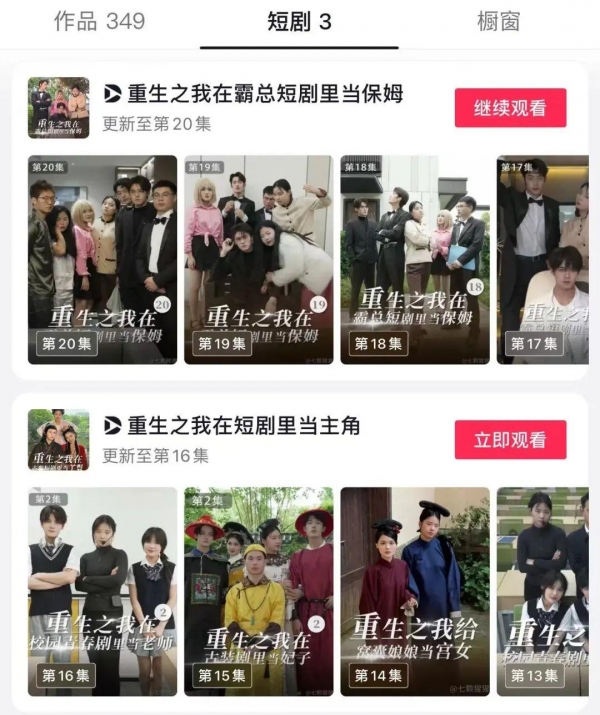
Task: Switch to the 作品 349 tab
Action: (x=98, y=21)
